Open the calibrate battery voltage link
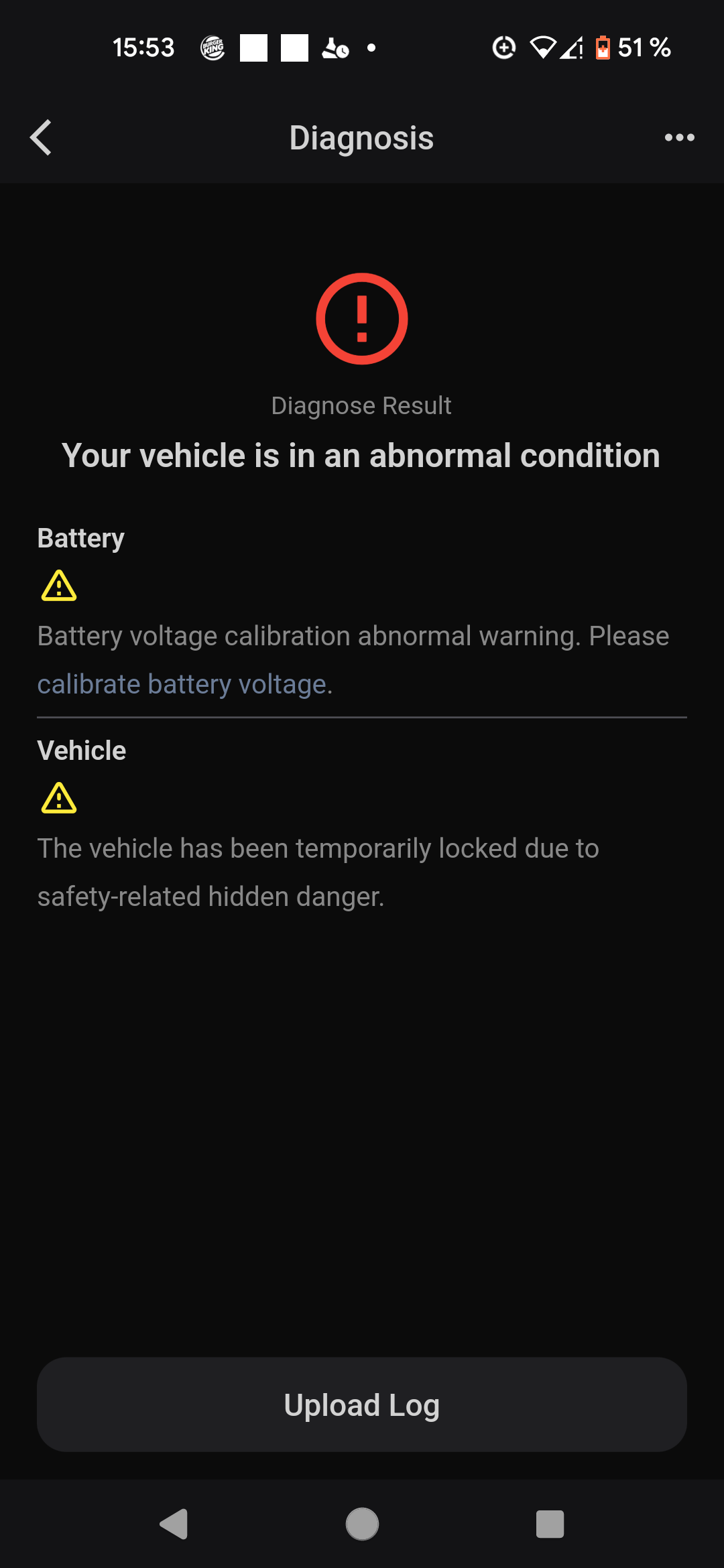Screen dimensions: 724x1568 pos(182,684)
